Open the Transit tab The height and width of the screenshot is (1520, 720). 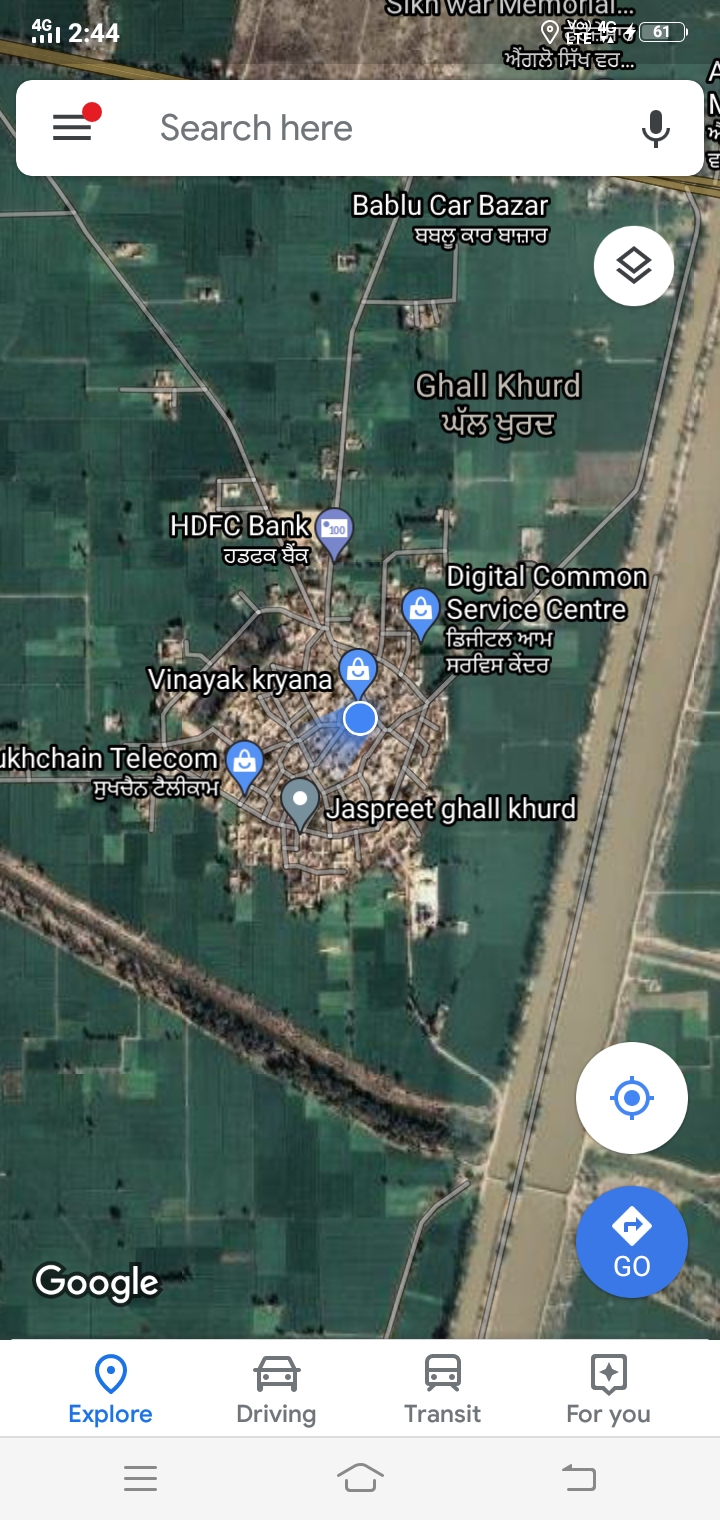(442, 1390)
